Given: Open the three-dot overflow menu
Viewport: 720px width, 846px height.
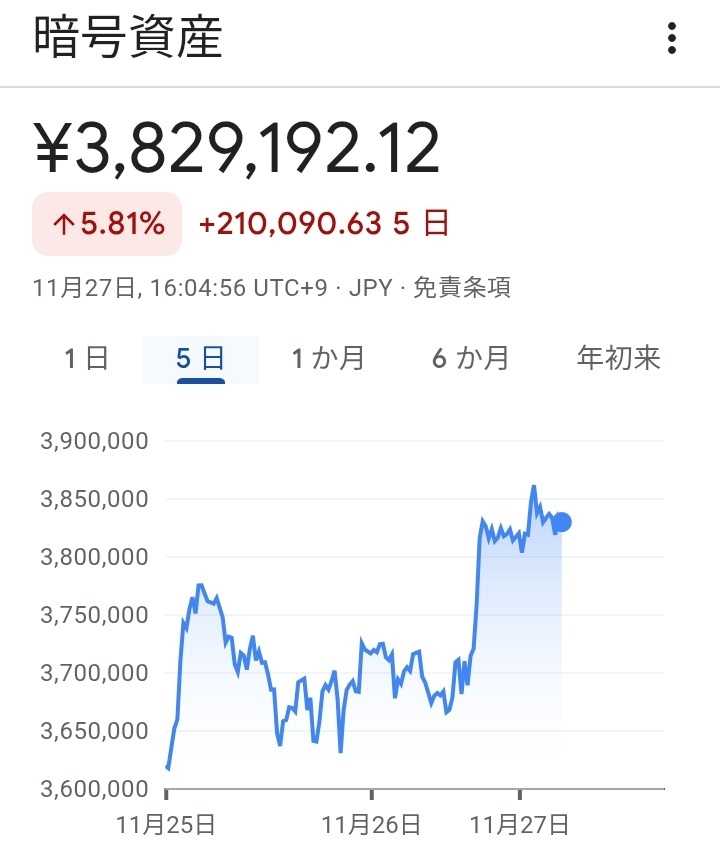Looking at the screenshot, I should 672,39.
